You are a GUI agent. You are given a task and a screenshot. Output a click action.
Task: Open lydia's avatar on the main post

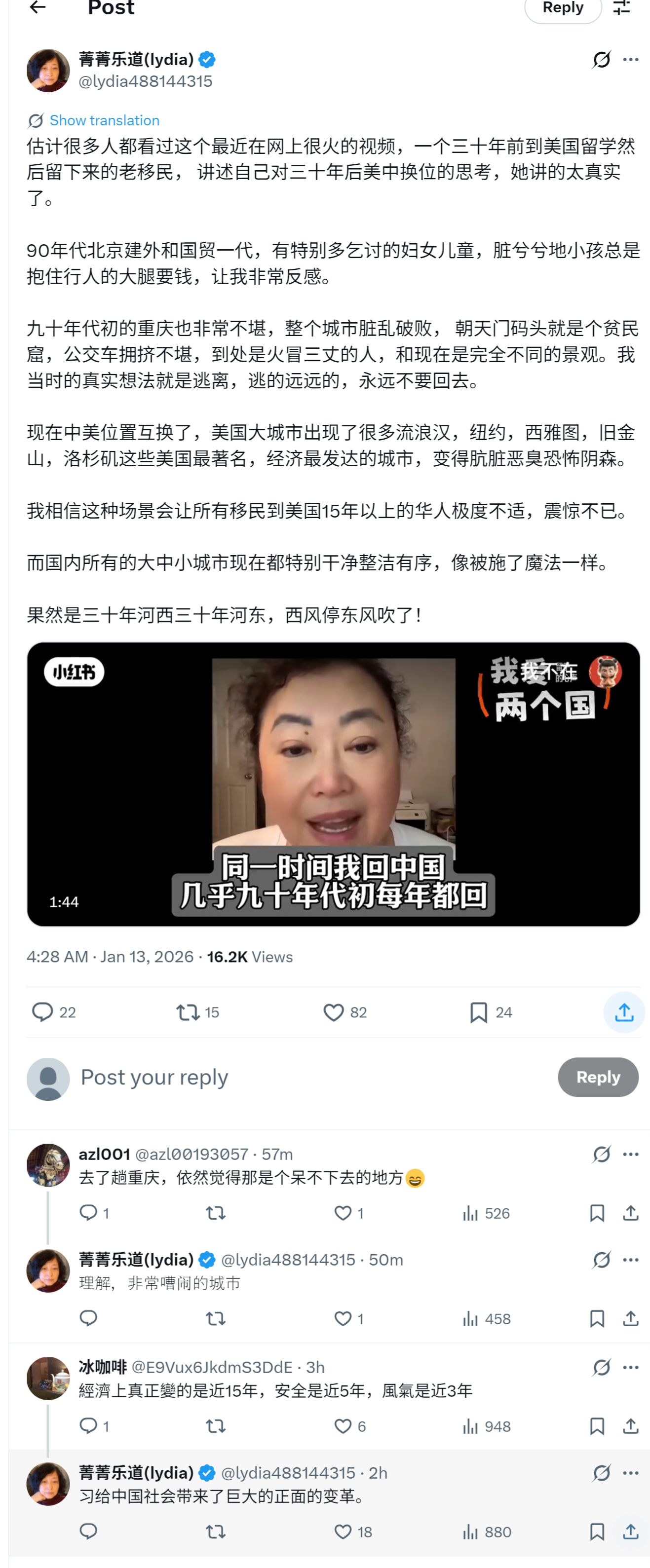pyautogui.click(x=48, y=71)
